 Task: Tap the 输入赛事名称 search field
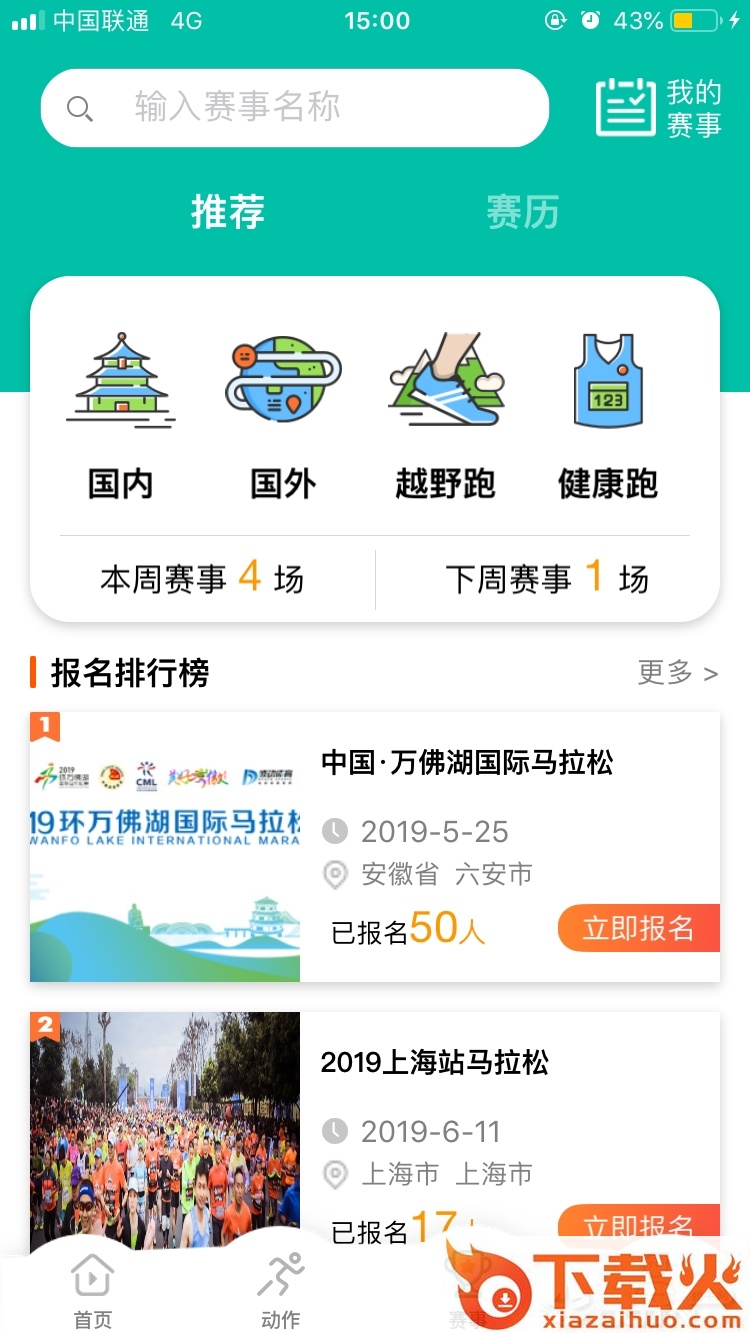pos(295,108)
